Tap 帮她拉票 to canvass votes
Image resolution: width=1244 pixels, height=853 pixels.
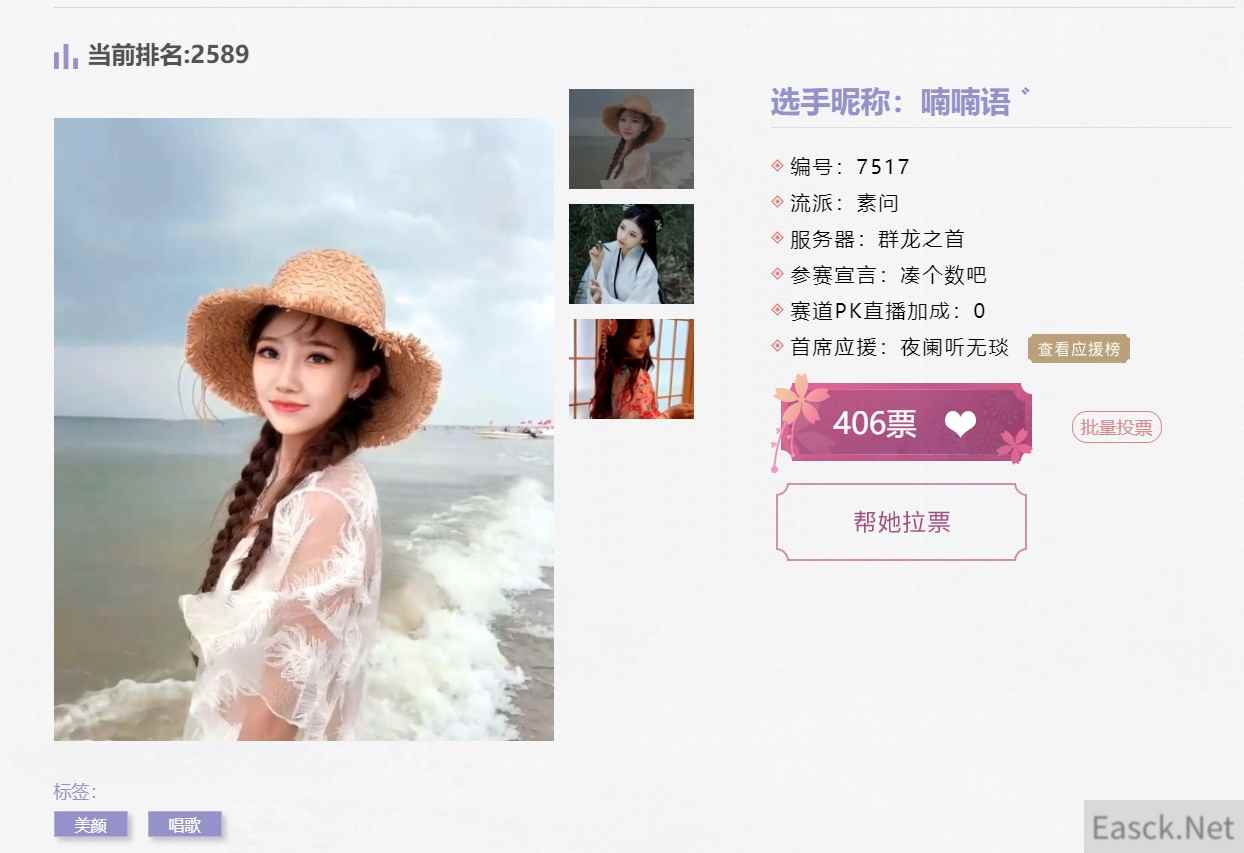pos(901,522)
